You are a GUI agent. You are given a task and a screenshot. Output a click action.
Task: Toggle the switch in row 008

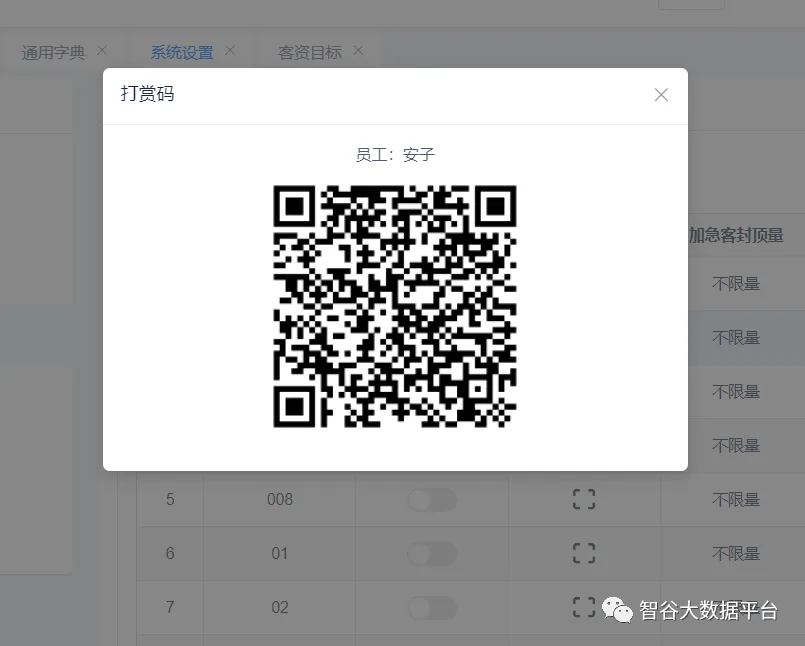(432, 499)
